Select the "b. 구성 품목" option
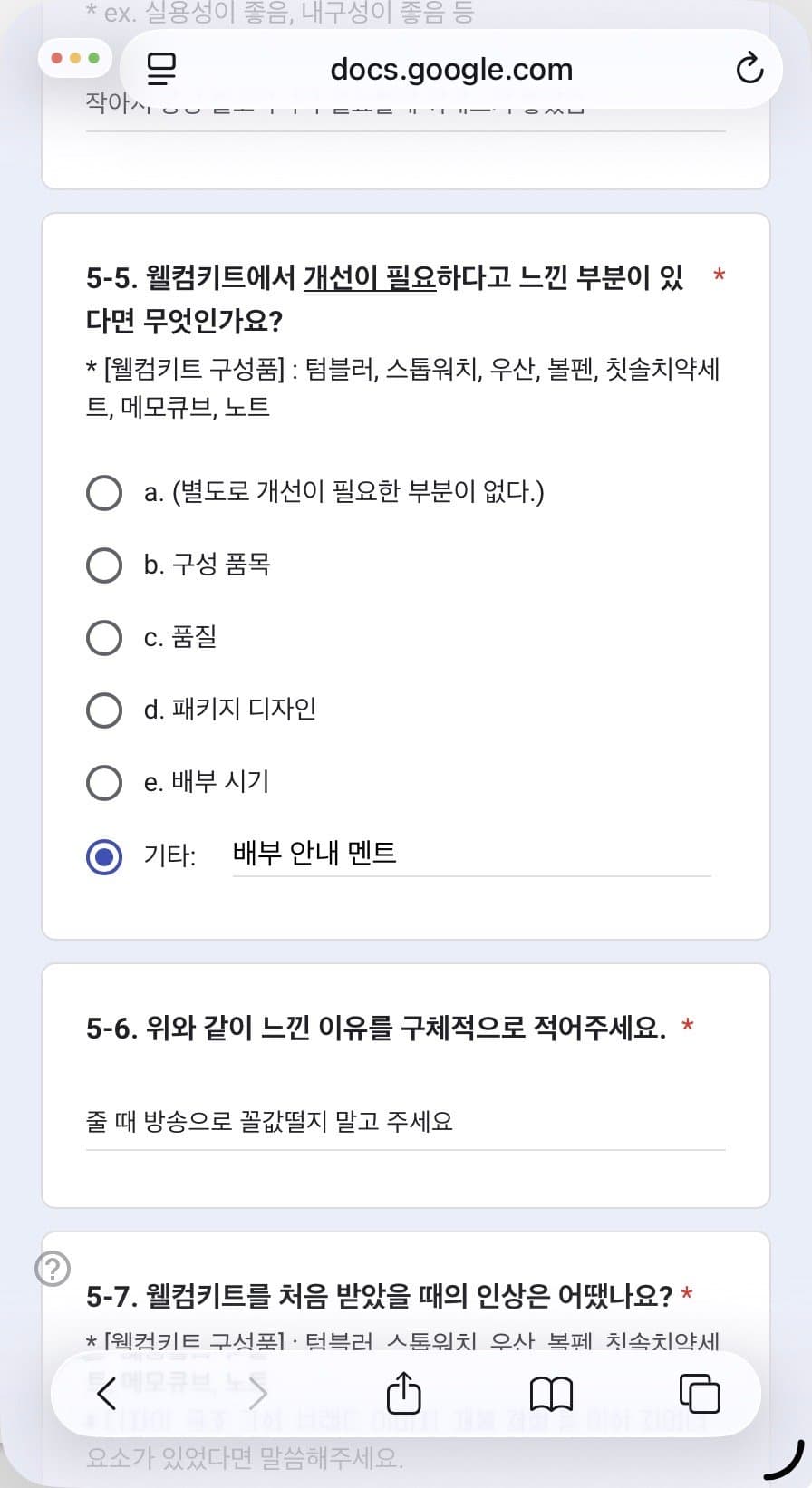This screenshot has height=1488, width=812. coord(103,565)
